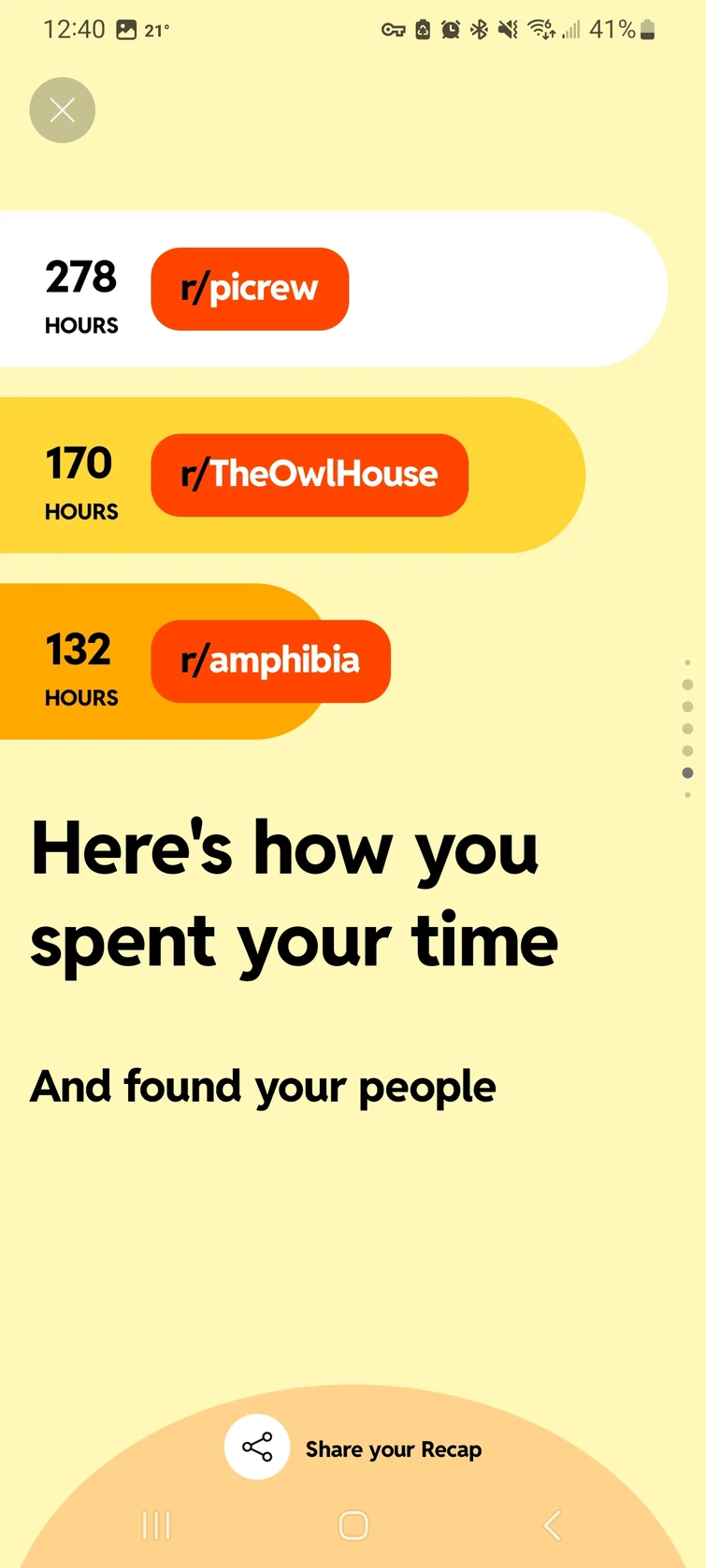The image size is (706, 1568).
Task: Go back using the system back button
Action: pyautogui.click(x=552, y=1525)
